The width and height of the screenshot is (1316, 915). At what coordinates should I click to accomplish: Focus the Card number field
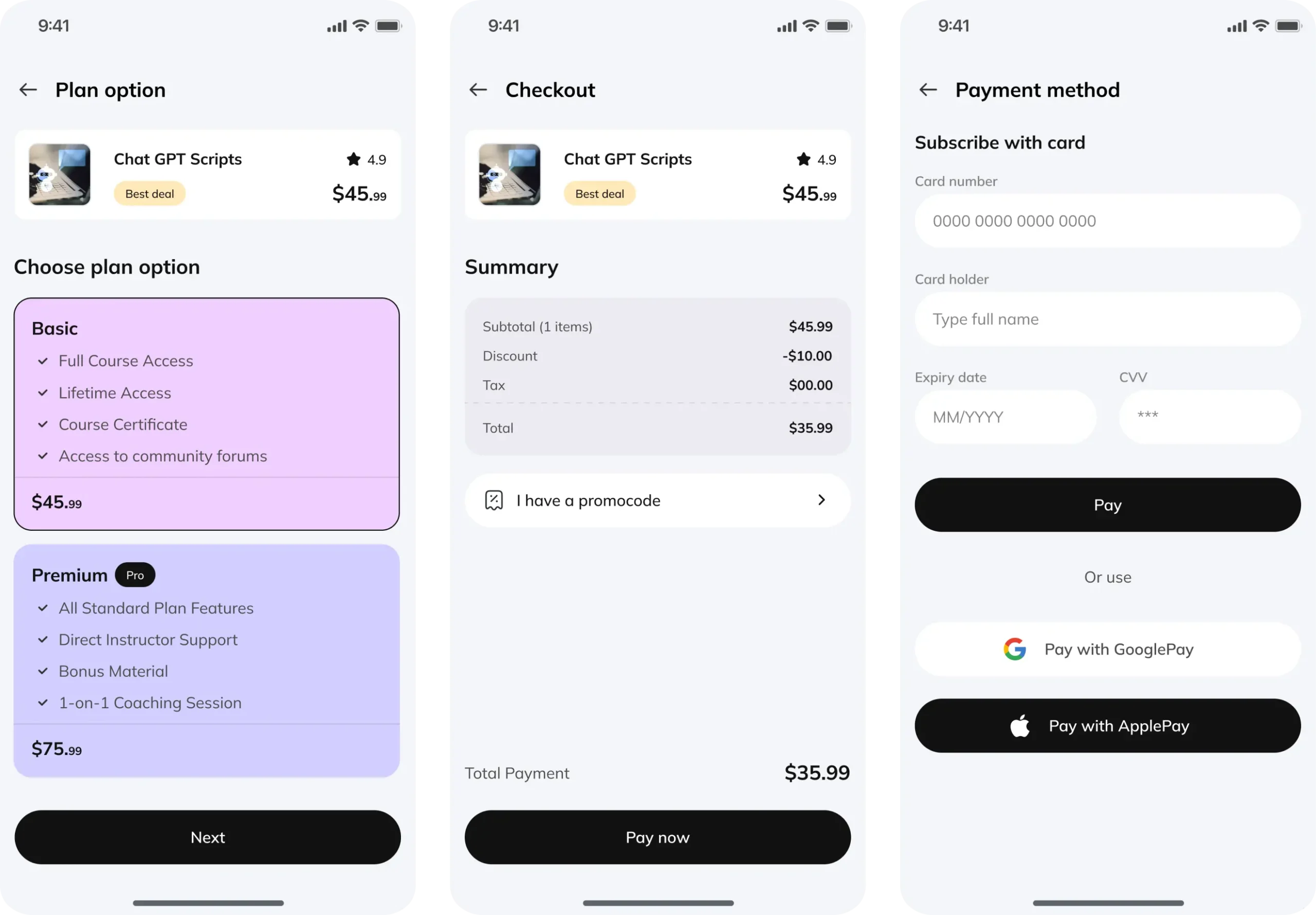tap(1107, 221)
